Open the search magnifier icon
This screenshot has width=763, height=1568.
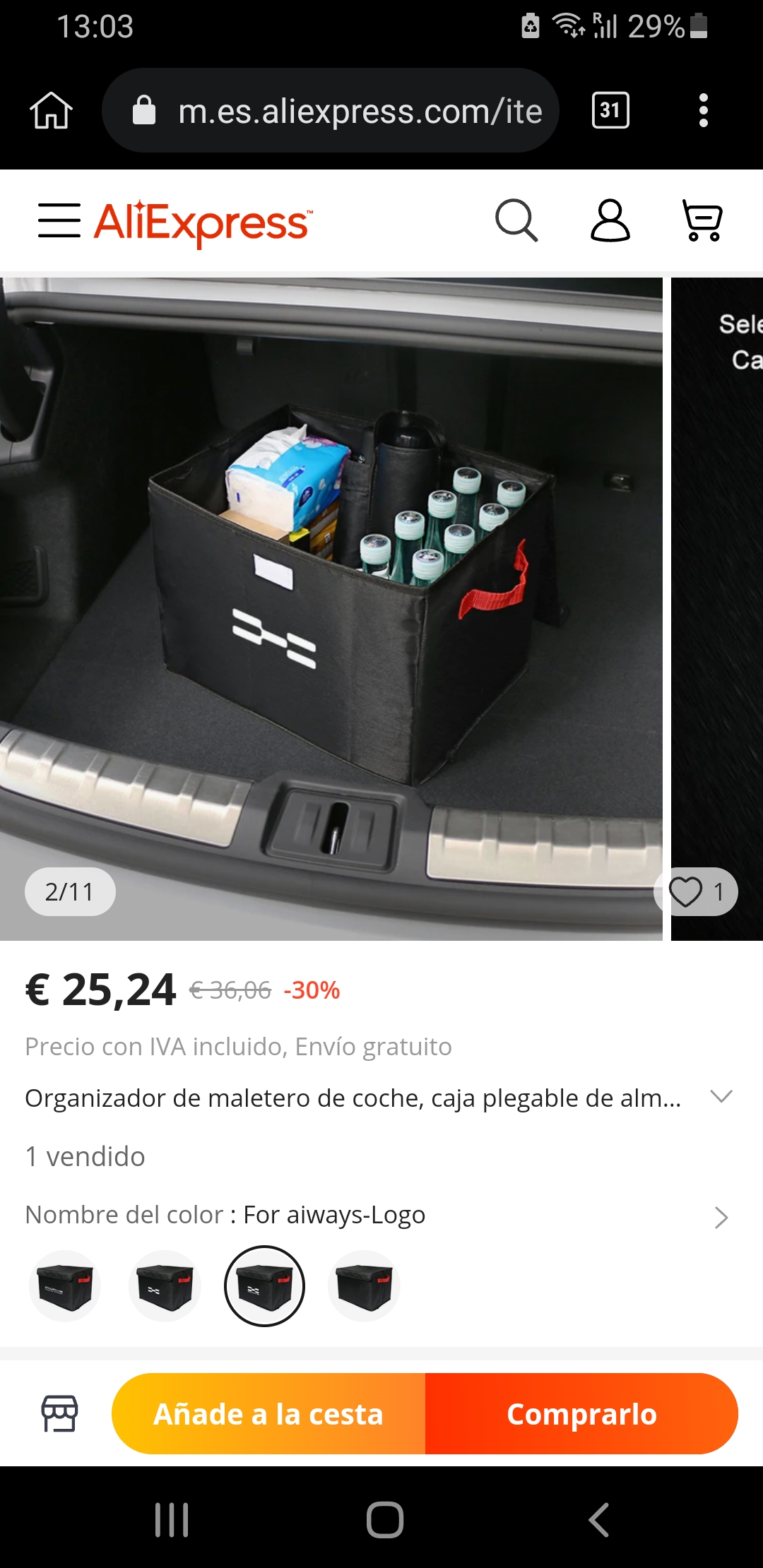[x=516, y=220]
